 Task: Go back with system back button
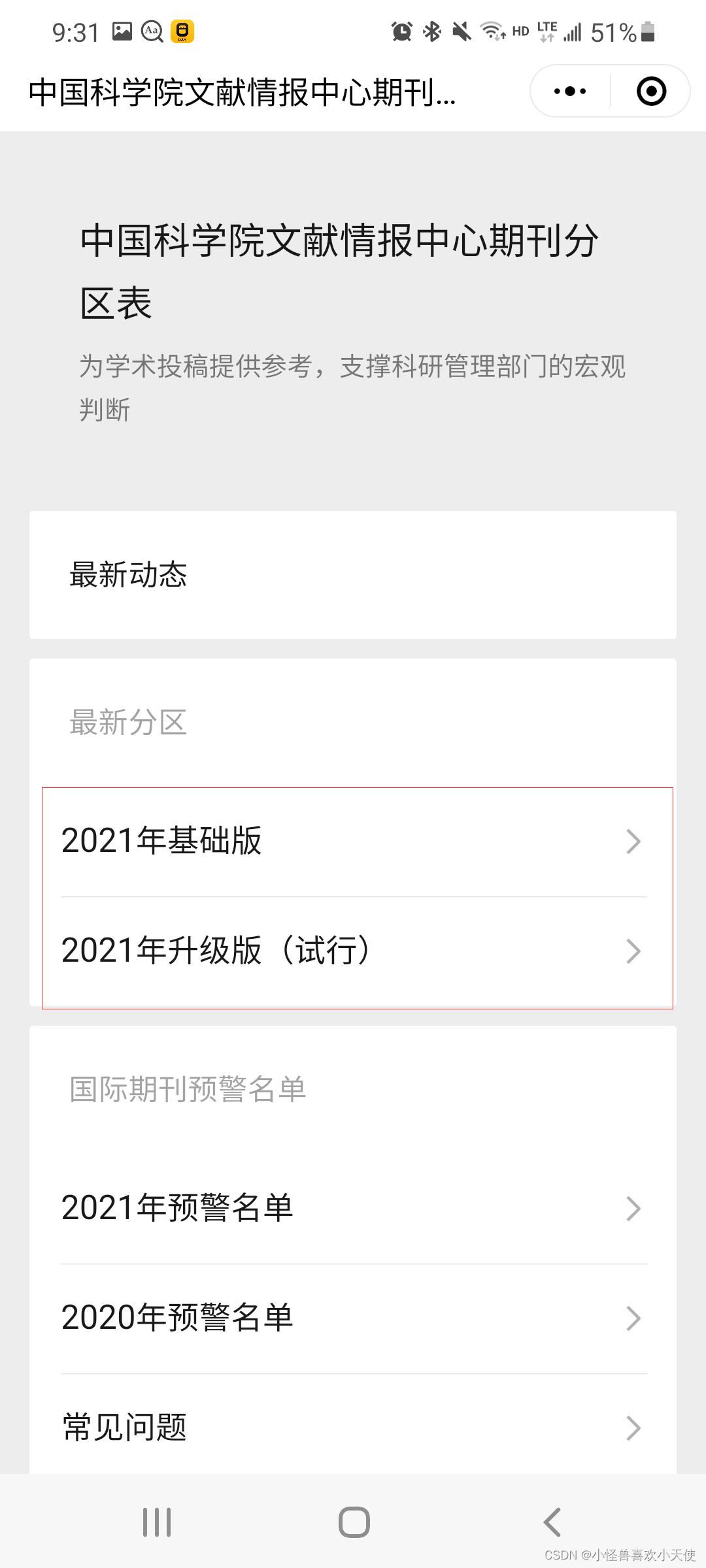552,1522
